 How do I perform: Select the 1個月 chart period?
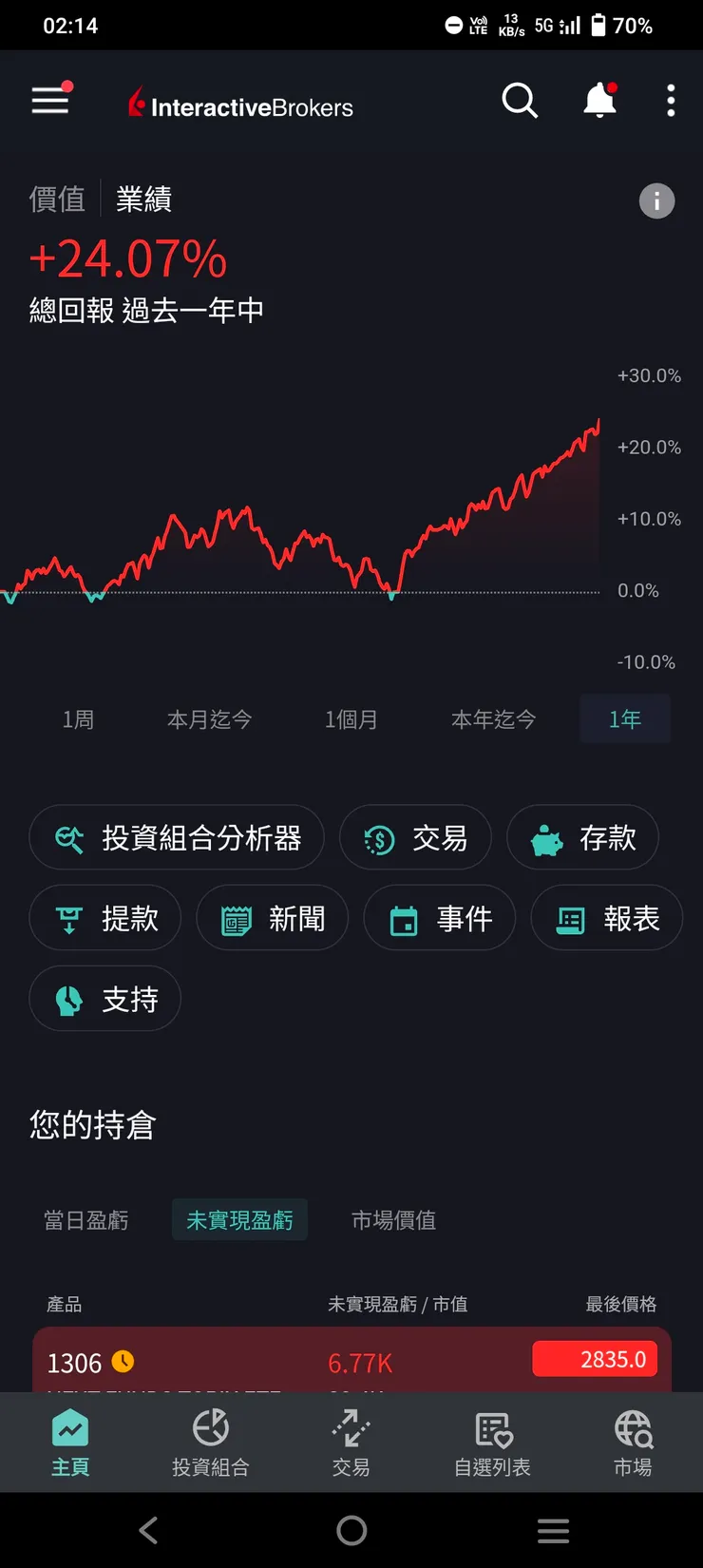(x=351, y=719)
